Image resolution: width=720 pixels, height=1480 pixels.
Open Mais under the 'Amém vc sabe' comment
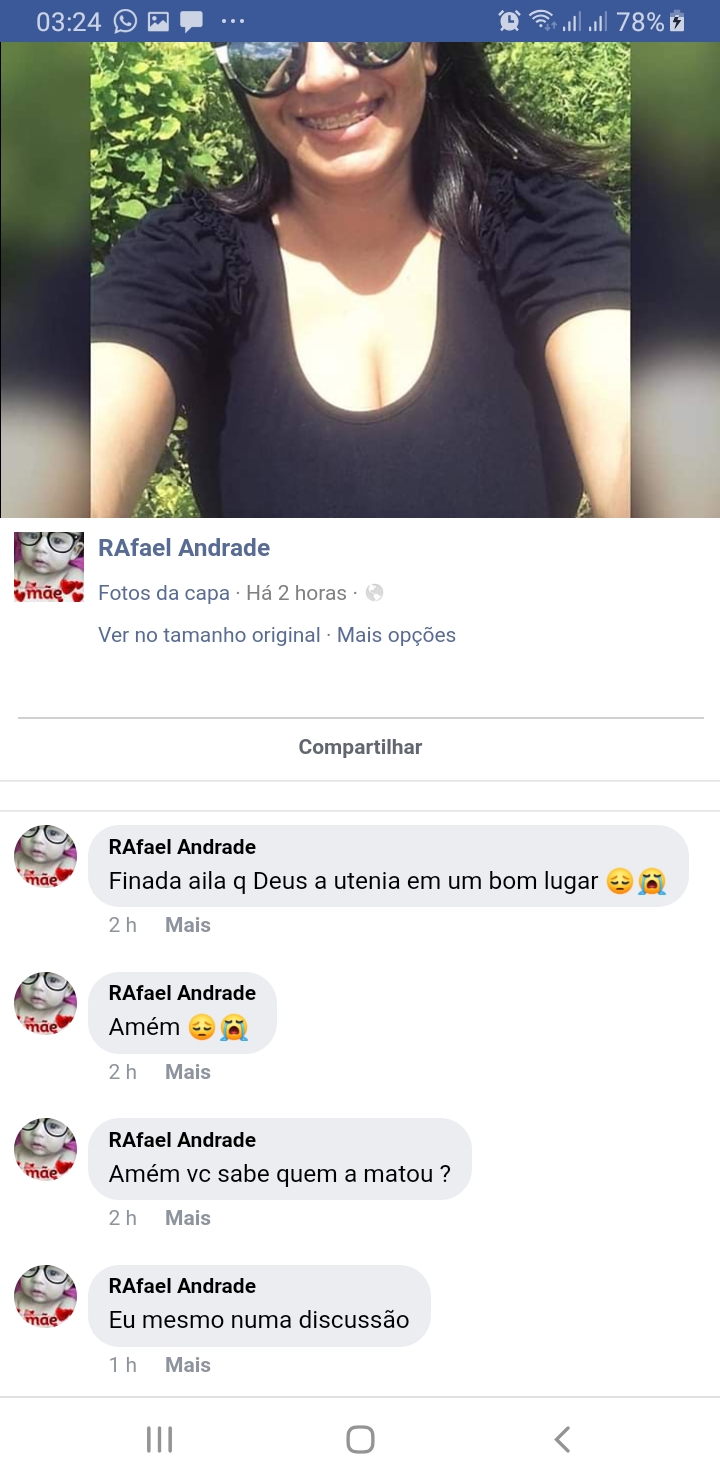188,1218
